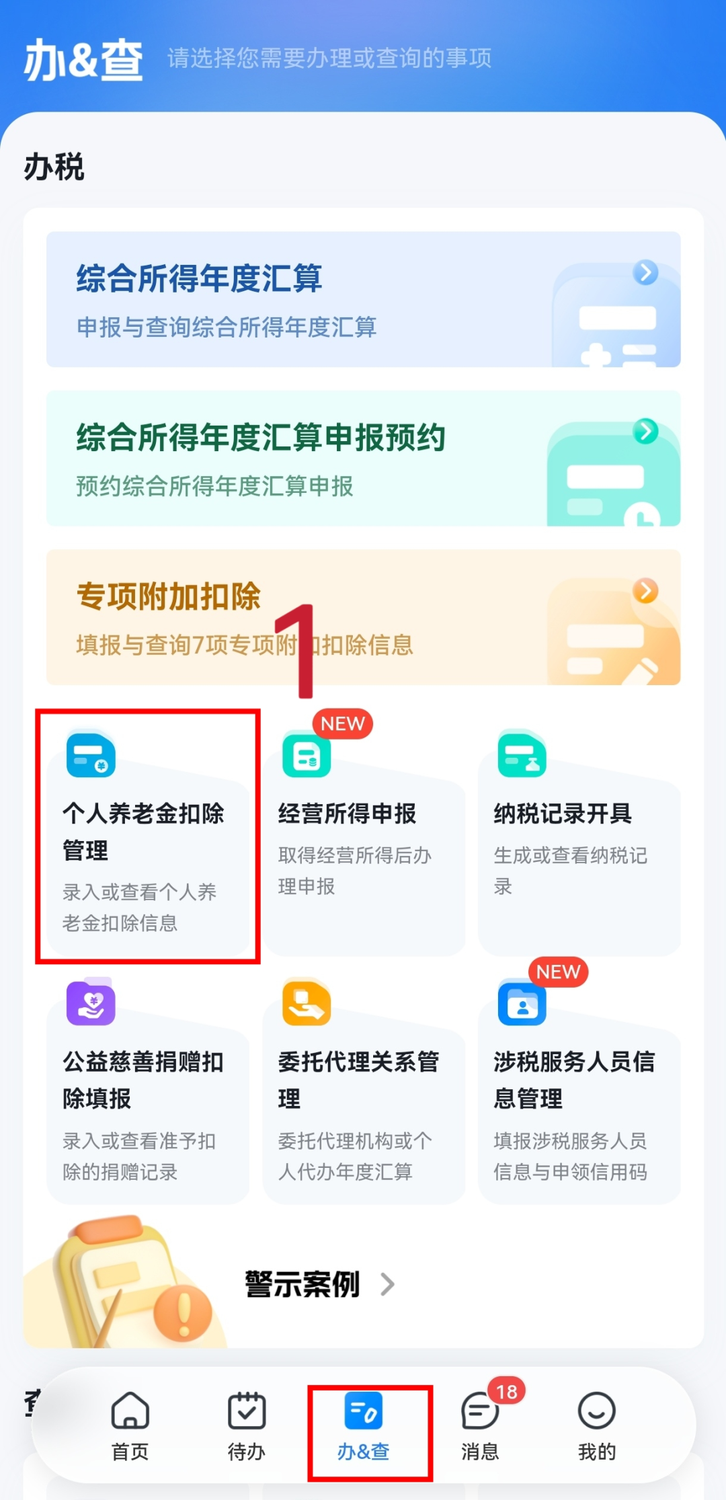Image resolution: width=726 pixels, height=1500 pixels.
Task: Open 纳税记录开具
Action: click(579, 836)
